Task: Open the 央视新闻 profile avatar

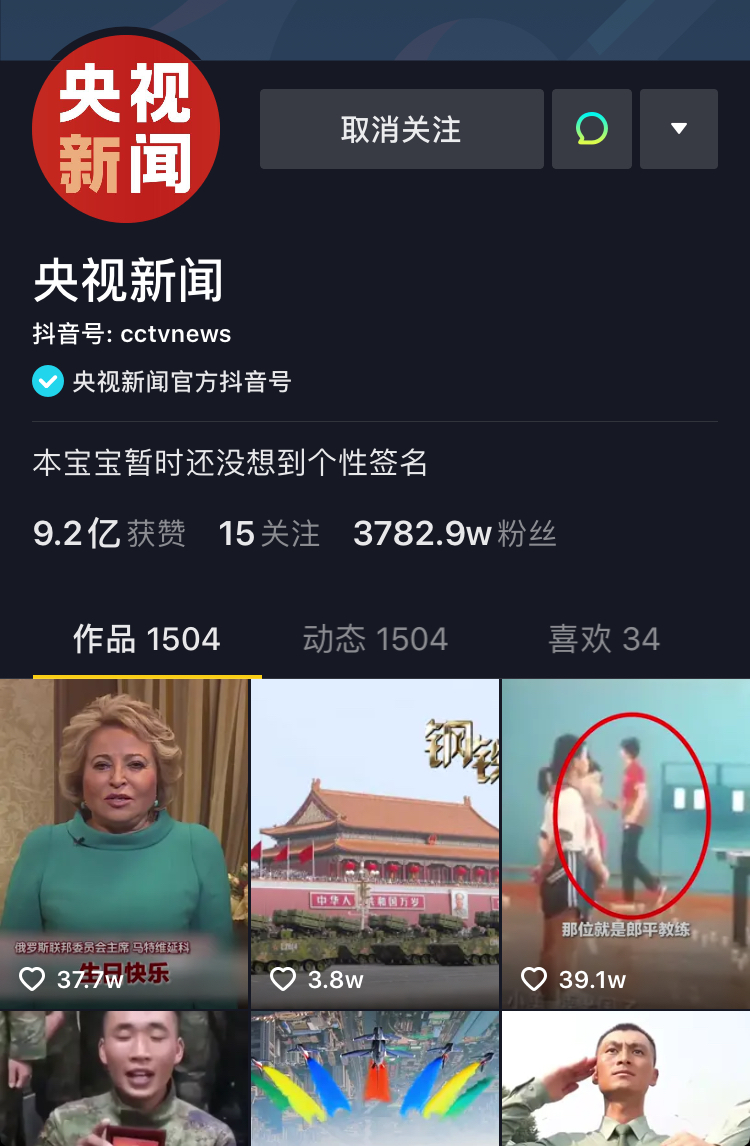Action: click(x=126, y=129)
